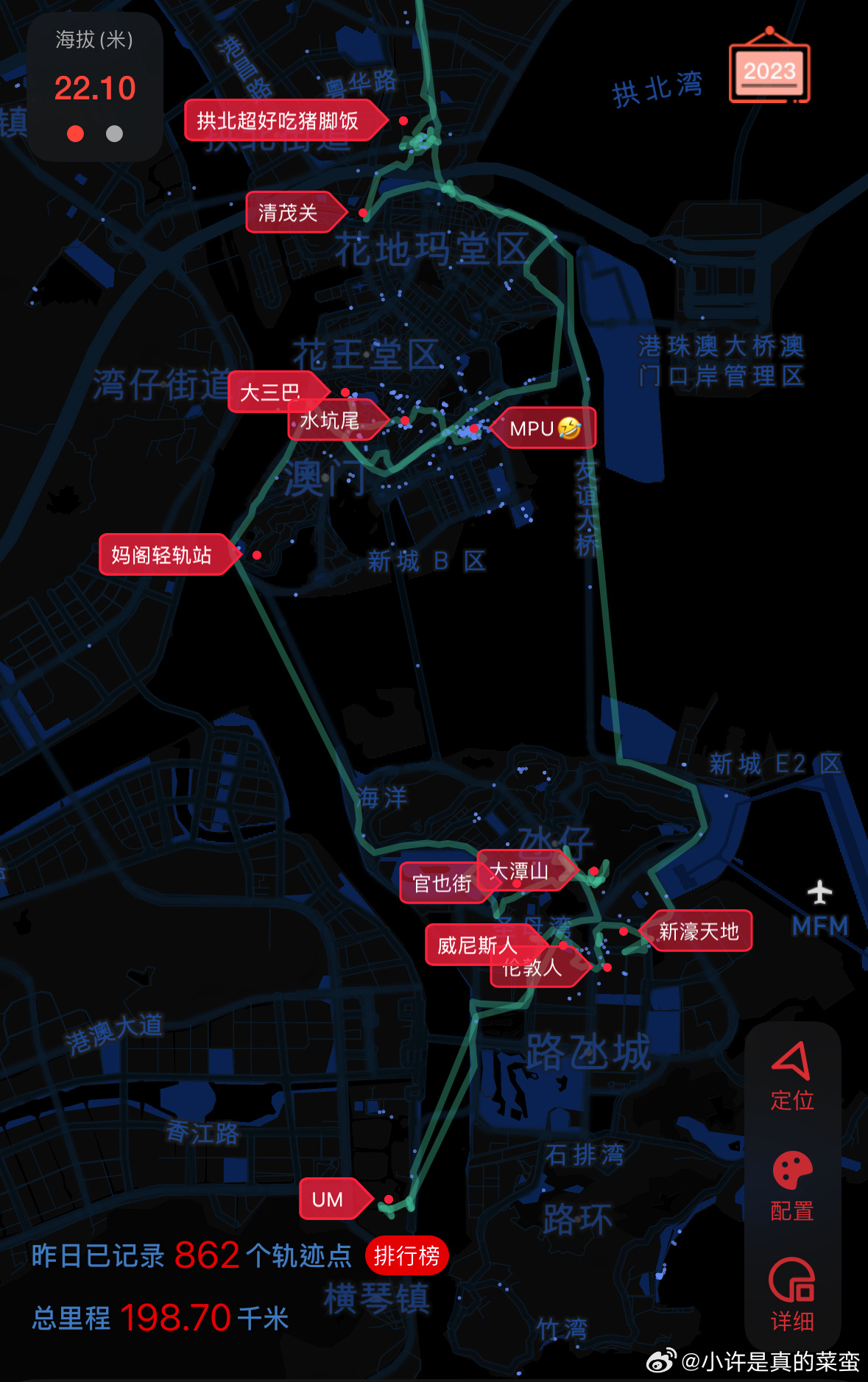Open the 2023 calendar icon
The height and width of the screenshot is (1382, 868).
point(769,72)
